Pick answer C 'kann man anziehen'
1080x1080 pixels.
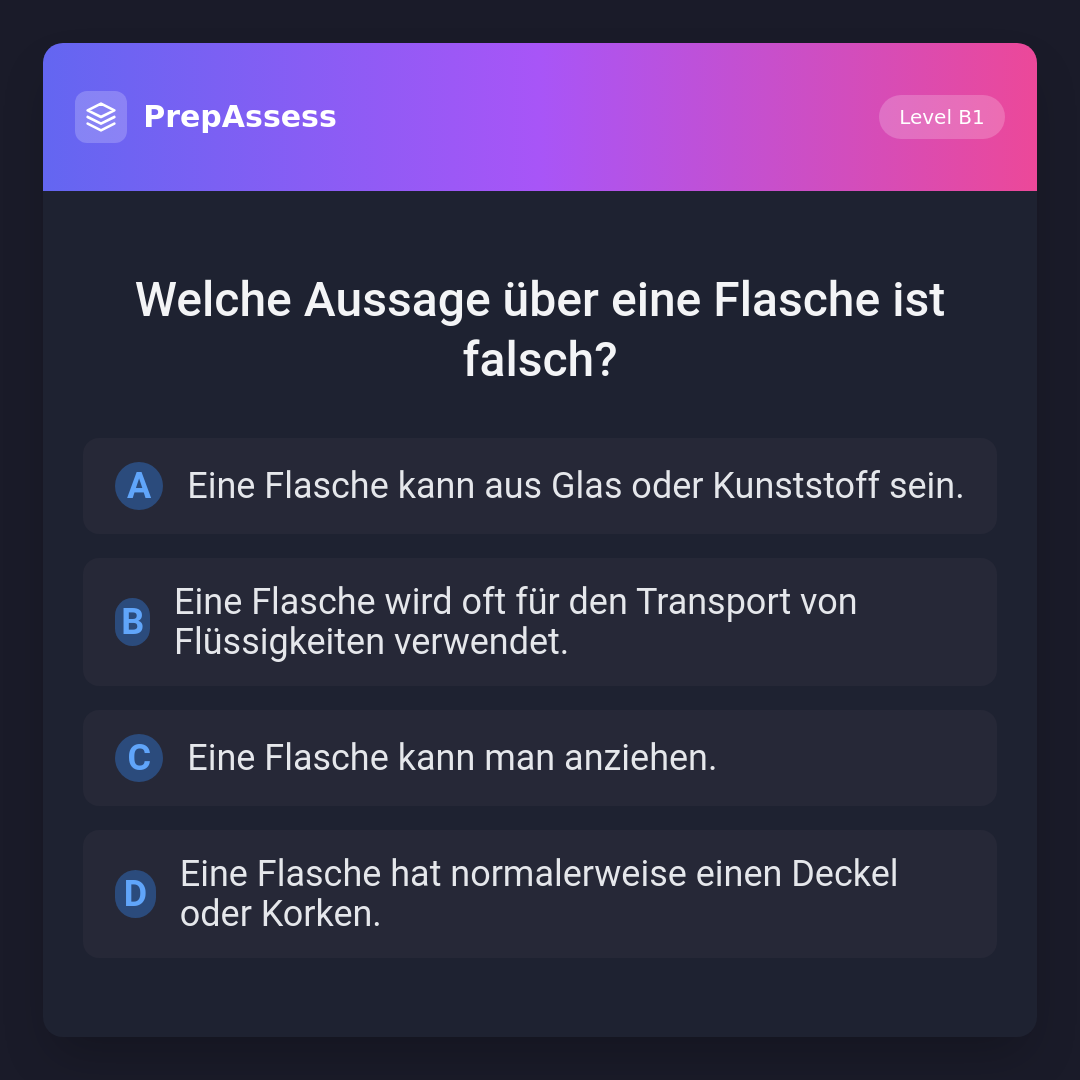[540, 758]
